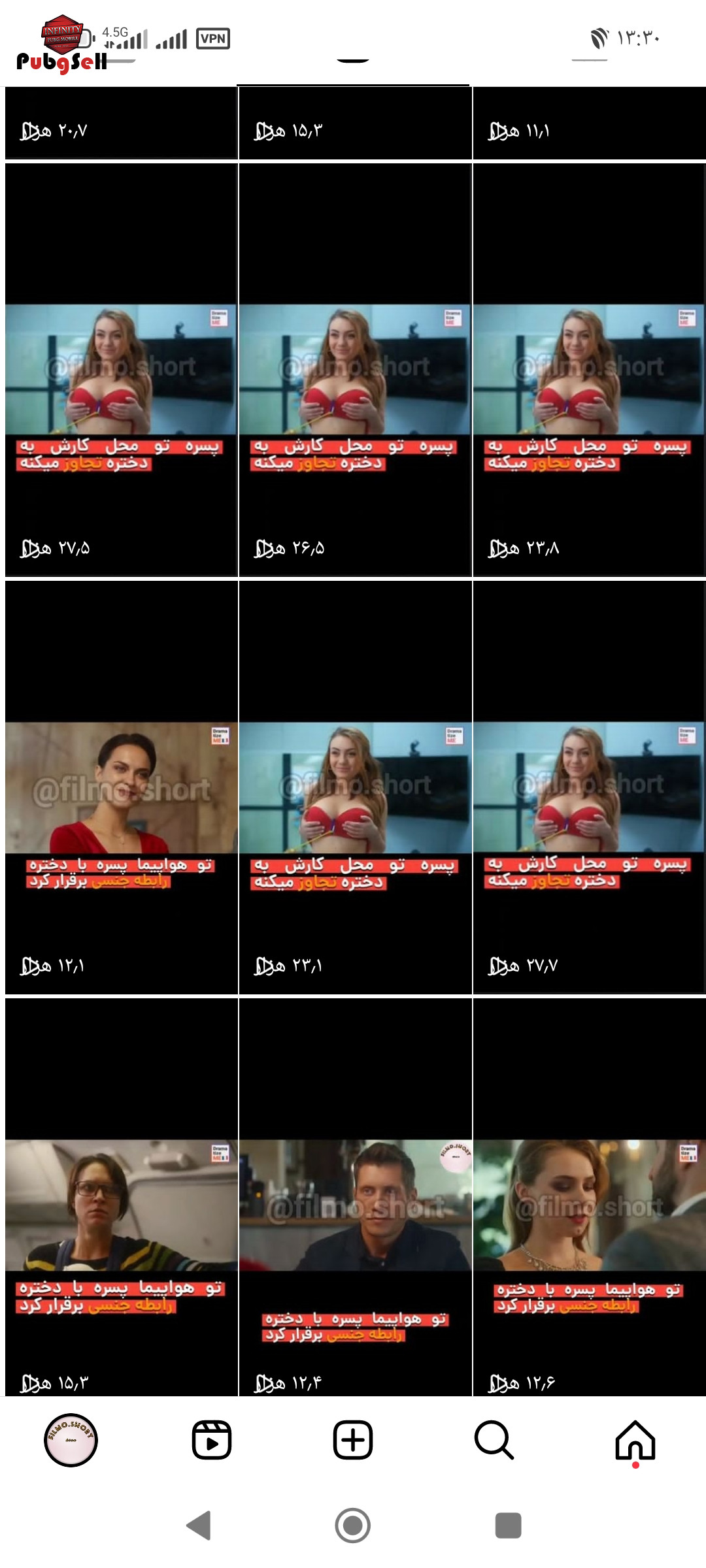The height and width of the screenshot is (1568, 706).
Task: Open the reel with ۲۰٫۷ thousand views
Action: 121,123
